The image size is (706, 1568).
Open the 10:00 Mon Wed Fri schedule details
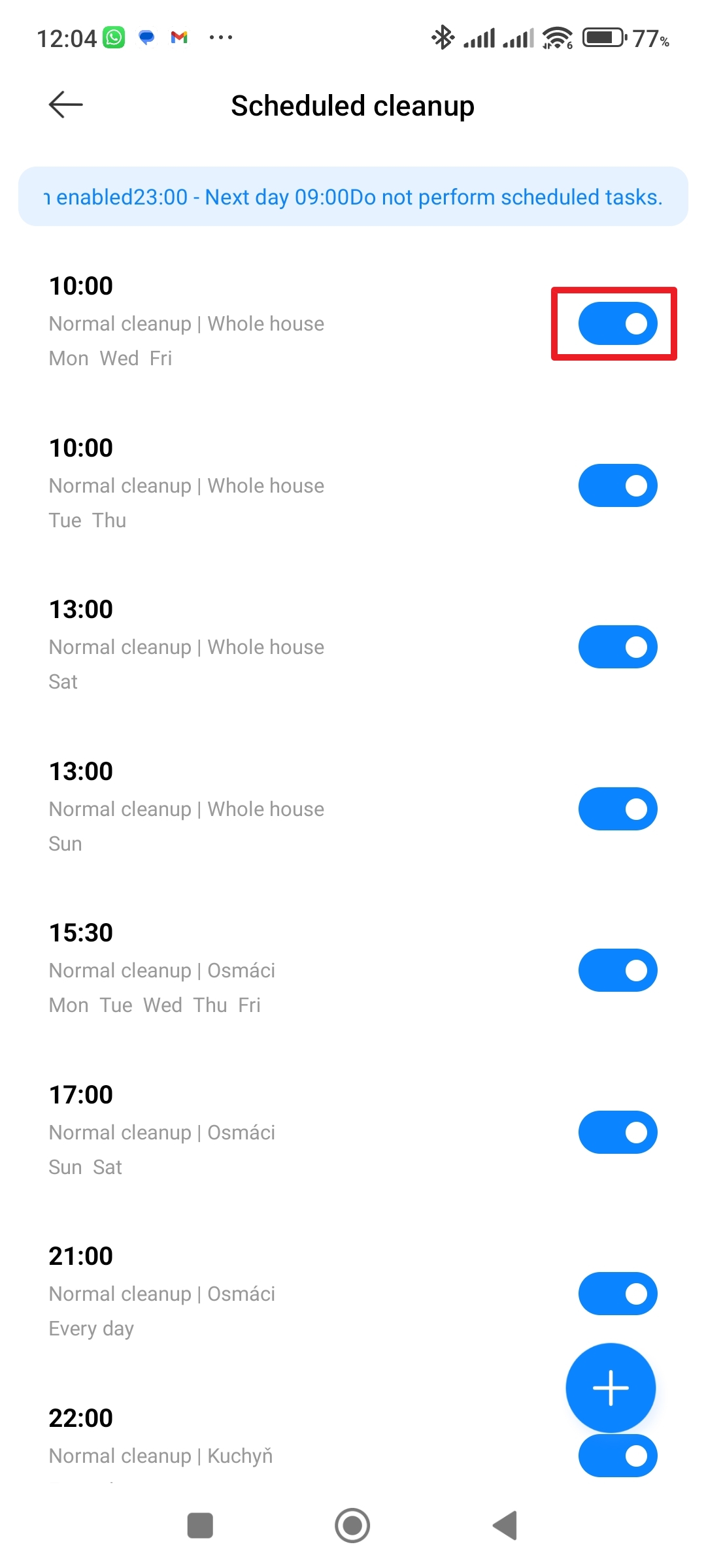pos(186,323)
